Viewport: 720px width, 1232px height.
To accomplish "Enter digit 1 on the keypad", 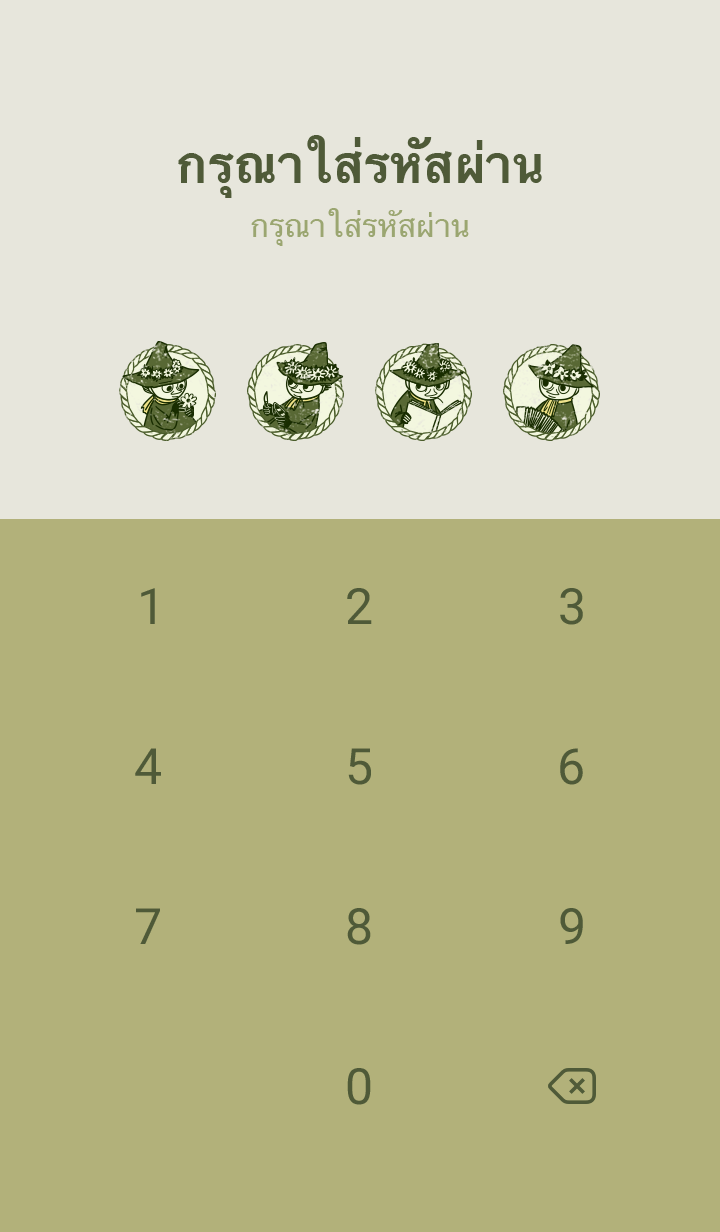I will click(149, 607).
